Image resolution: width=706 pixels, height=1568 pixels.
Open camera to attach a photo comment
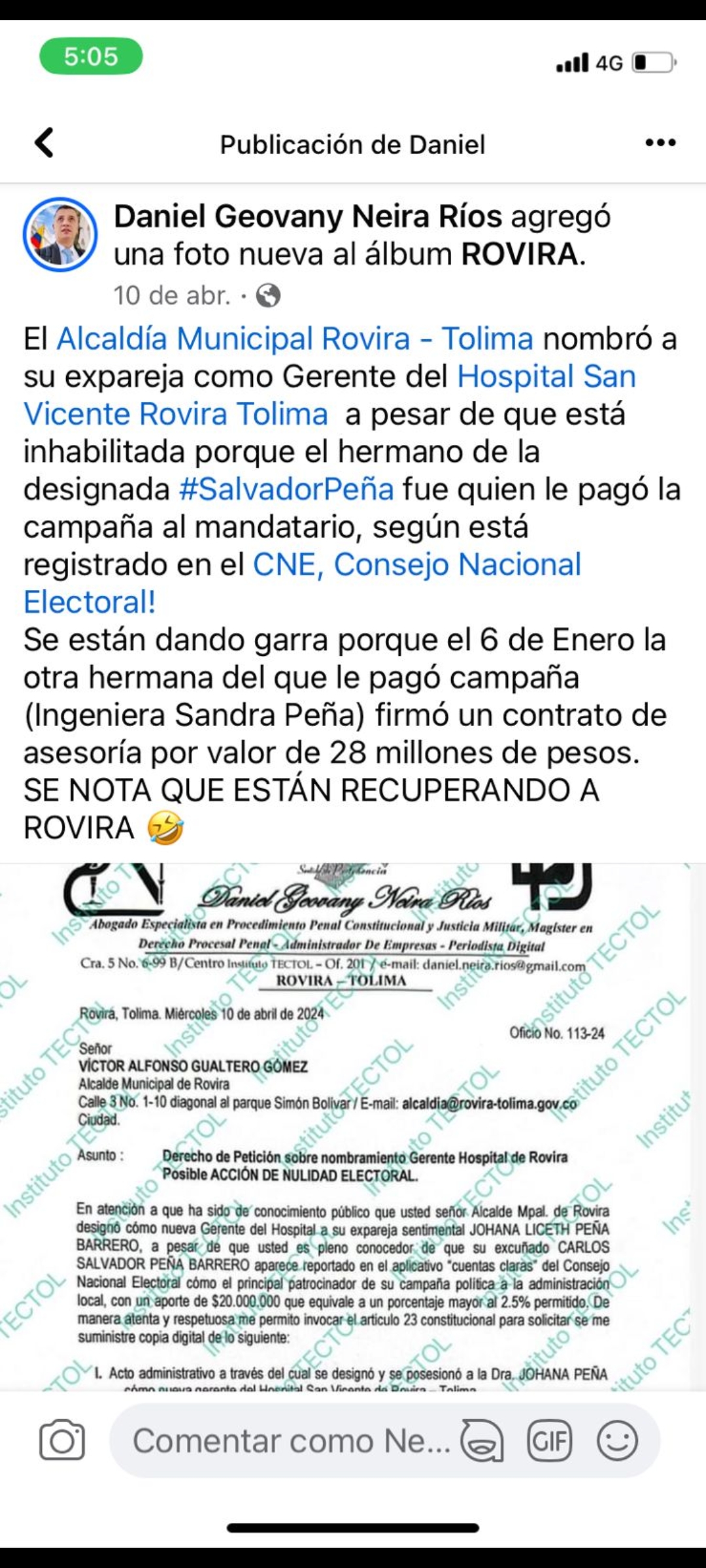pyautogui.click(x=62, y=1440)
